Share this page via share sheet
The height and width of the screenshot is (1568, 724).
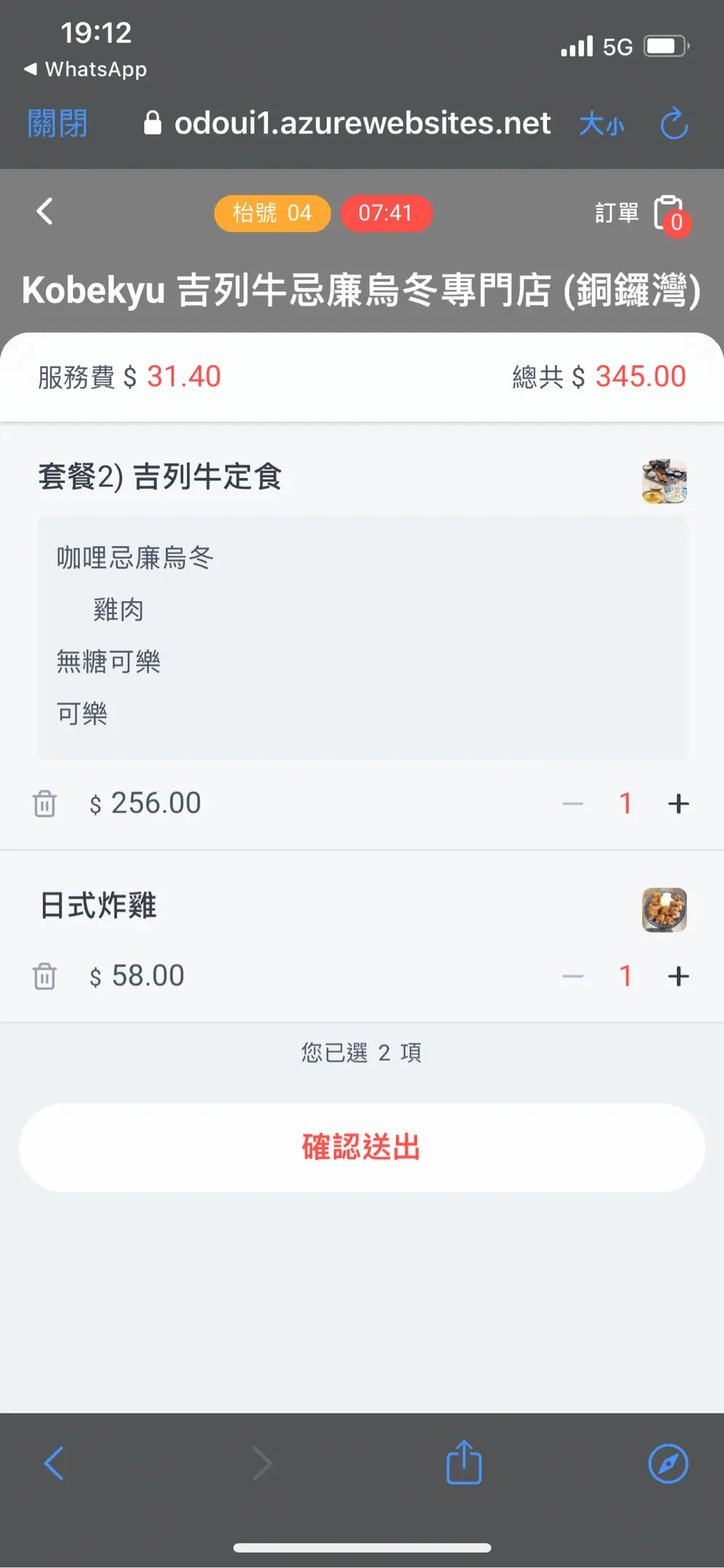tap(464, 1463)
